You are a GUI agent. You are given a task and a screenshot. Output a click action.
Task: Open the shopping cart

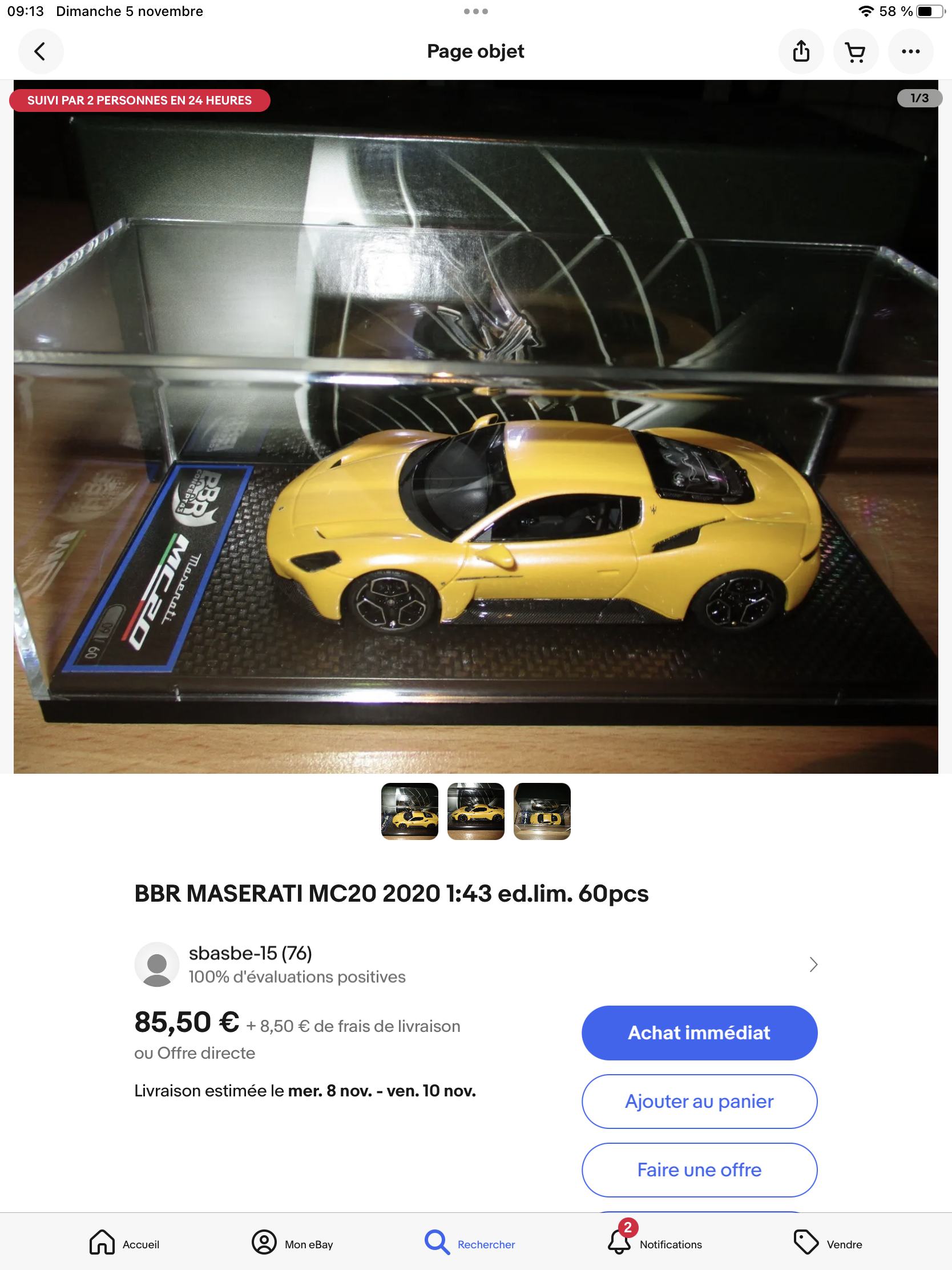point(855,52)
